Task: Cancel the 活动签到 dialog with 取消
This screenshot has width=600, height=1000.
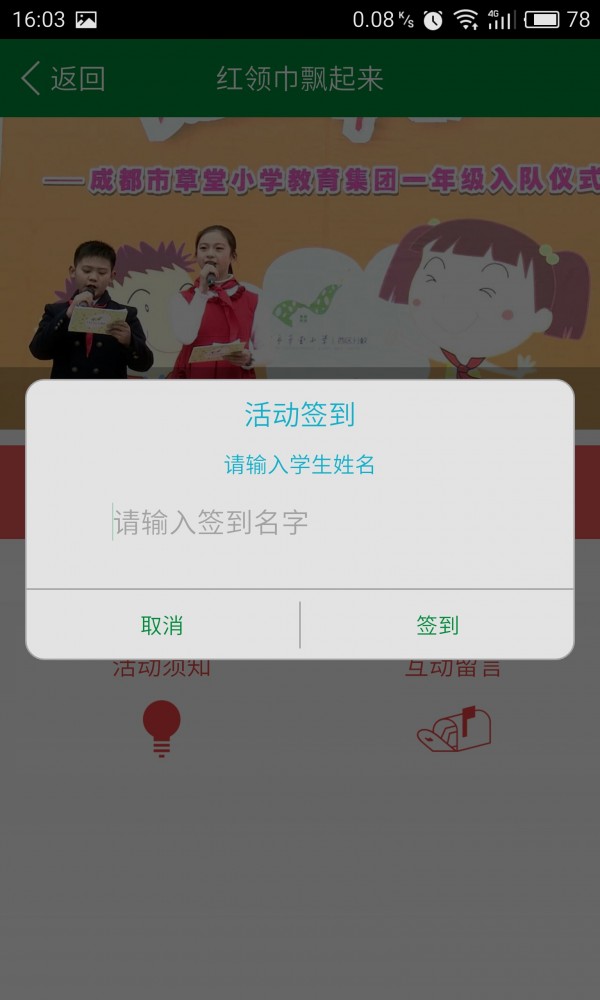Action: (x=162, y=625)
